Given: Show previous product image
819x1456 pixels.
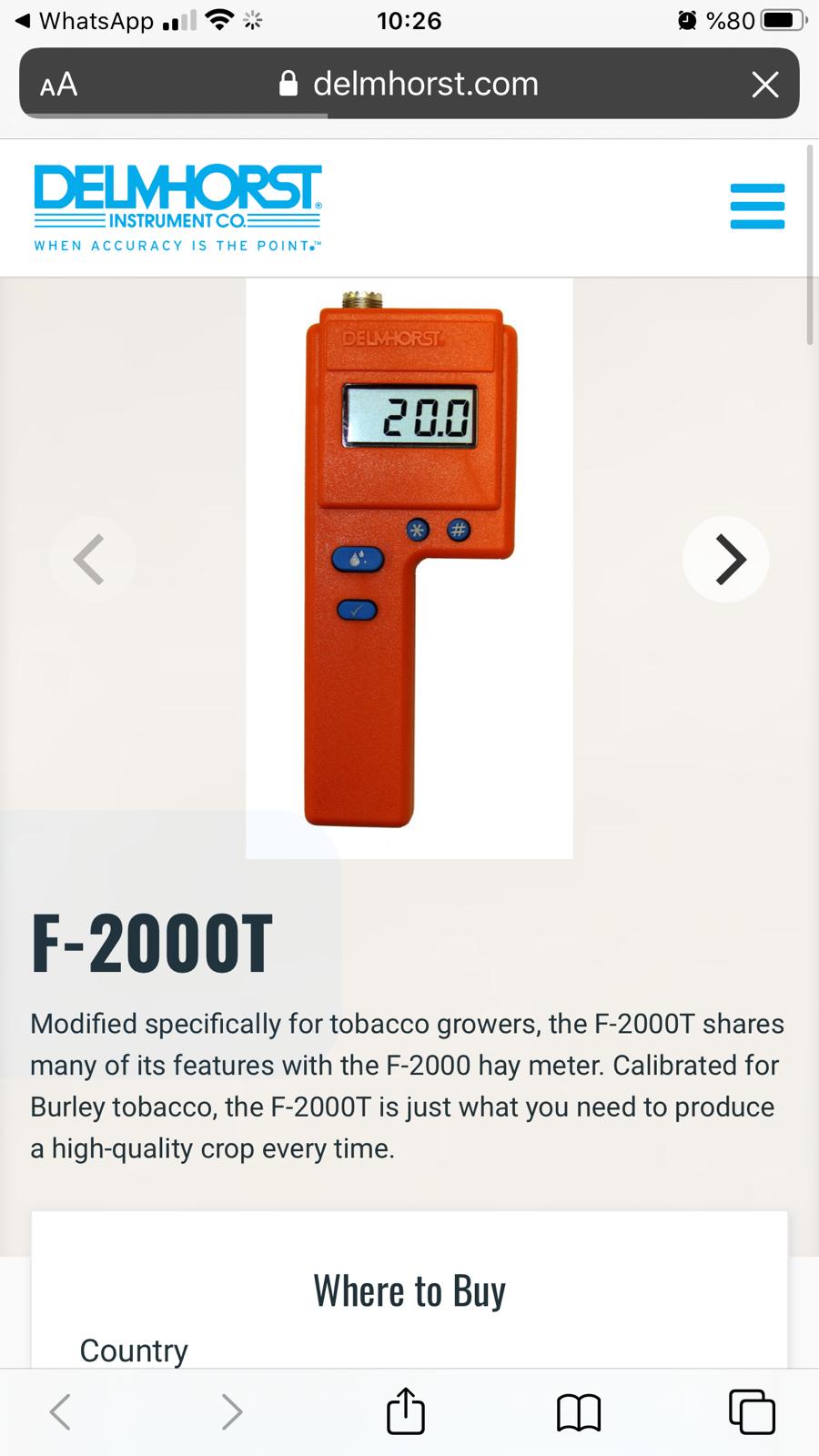Looking at the screenshot, I should coord(92,559).
